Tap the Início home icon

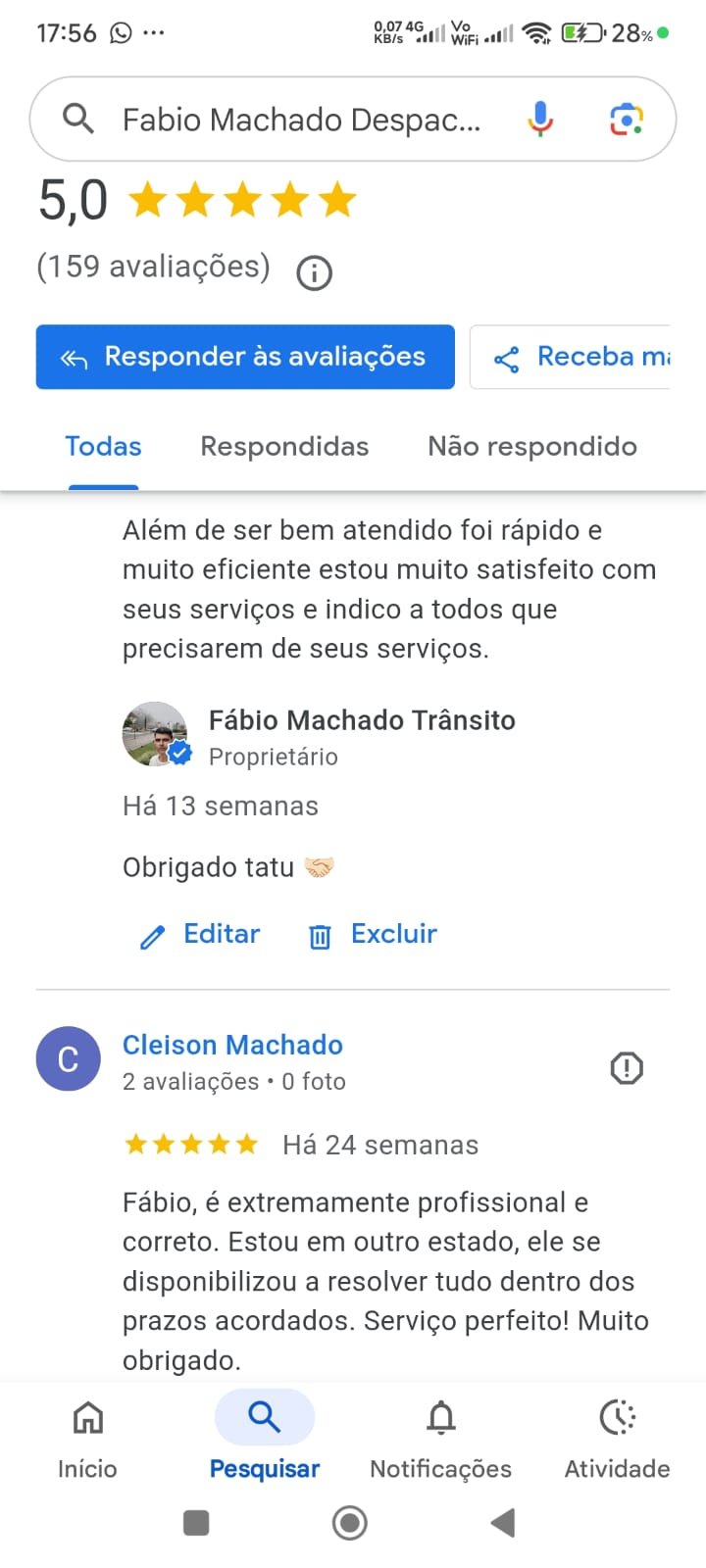[x=87, y=1416]
